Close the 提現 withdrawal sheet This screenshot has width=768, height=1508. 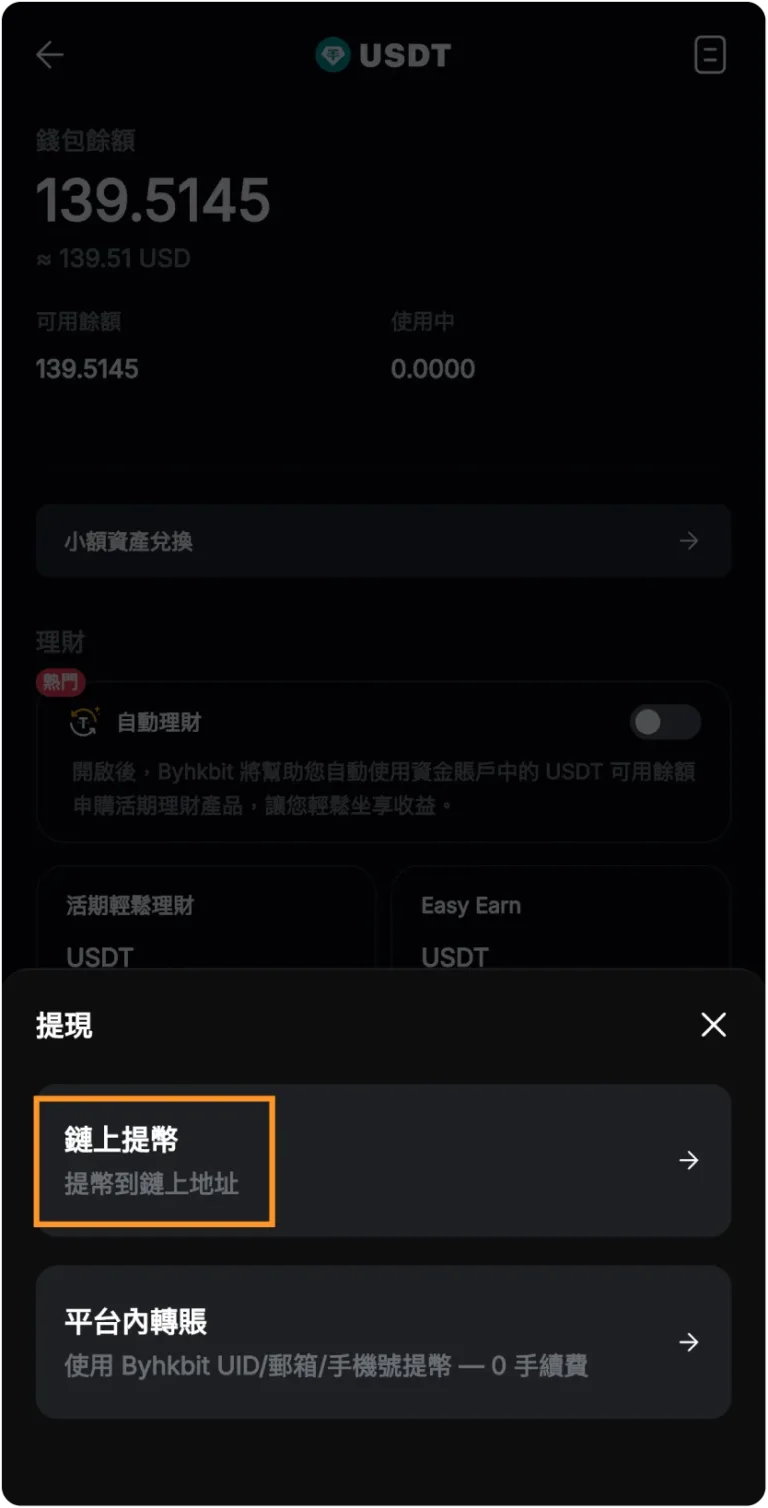coord(713,1024)
